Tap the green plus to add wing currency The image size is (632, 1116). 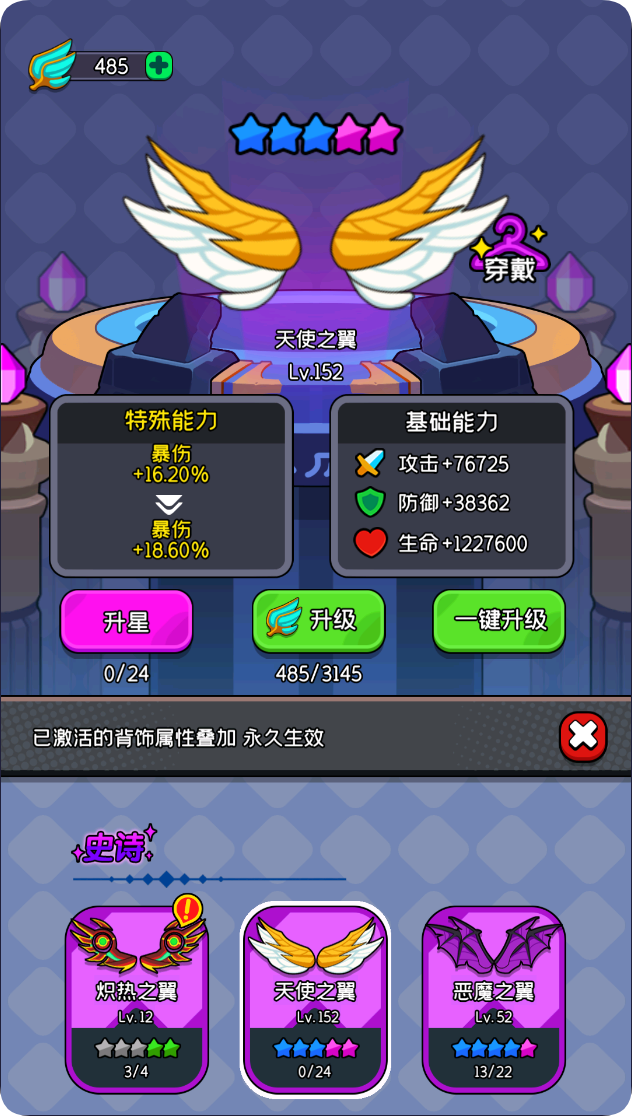(x=159, y=66)
